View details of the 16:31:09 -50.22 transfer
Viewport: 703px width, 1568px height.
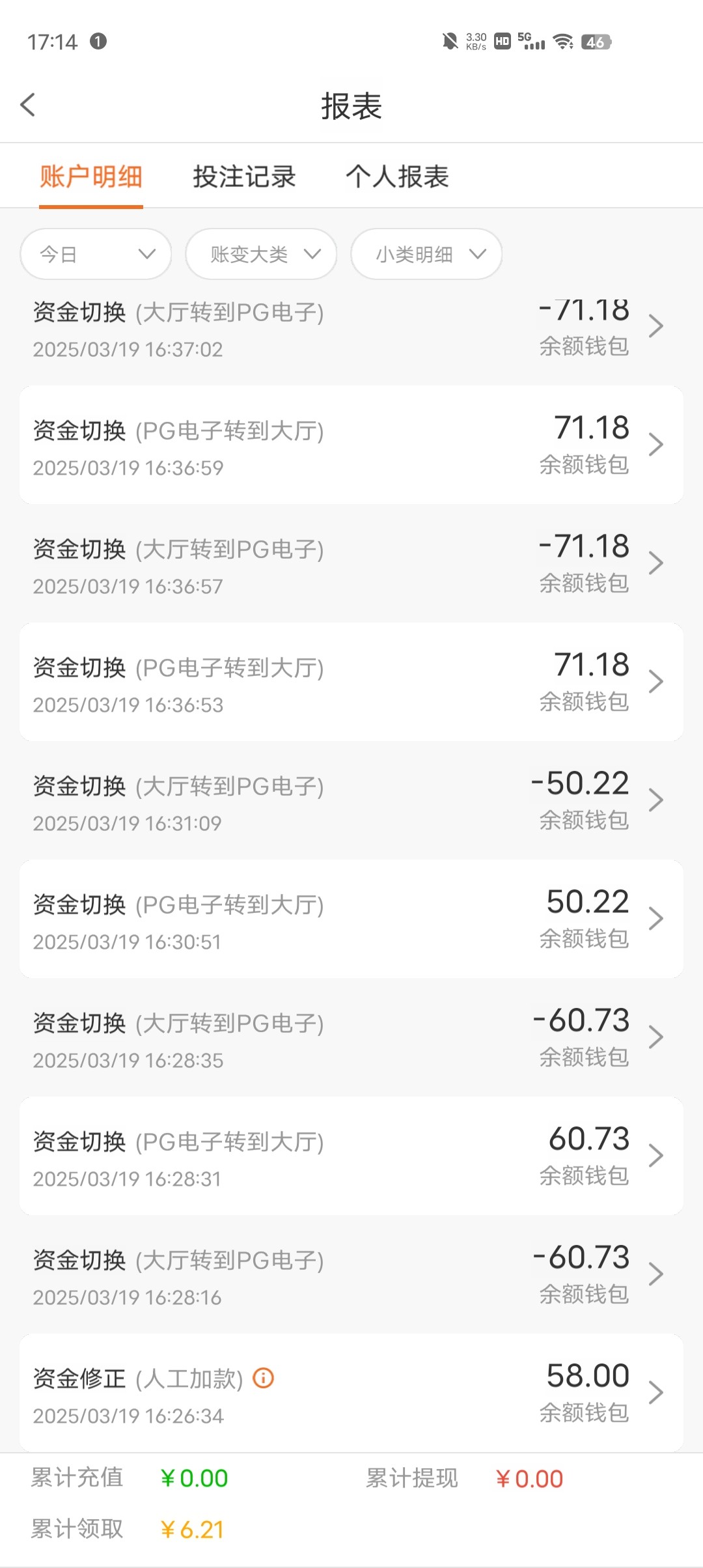point(351,801)
